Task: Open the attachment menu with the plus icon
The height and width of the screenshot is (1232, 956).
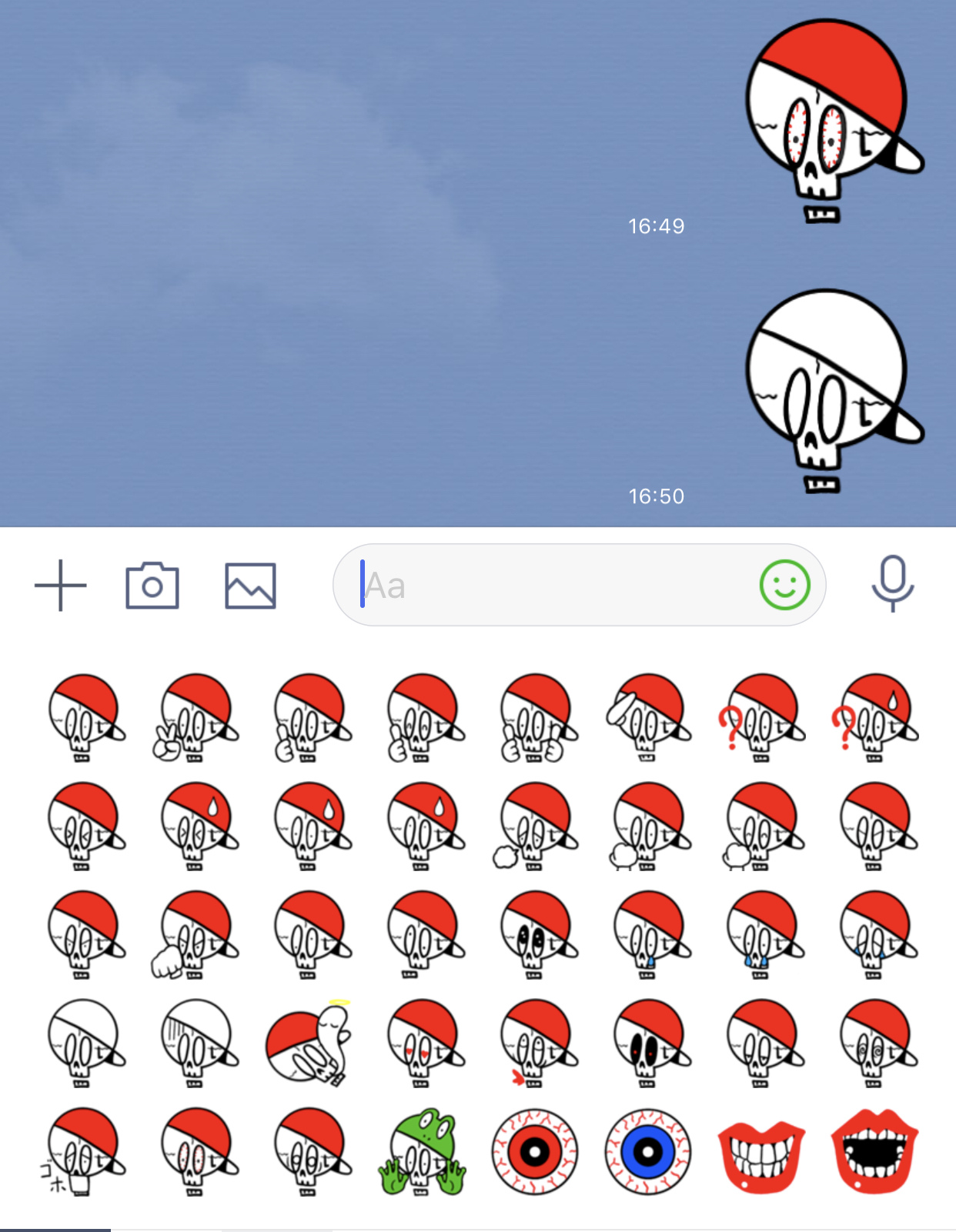Action: point(61,585)
